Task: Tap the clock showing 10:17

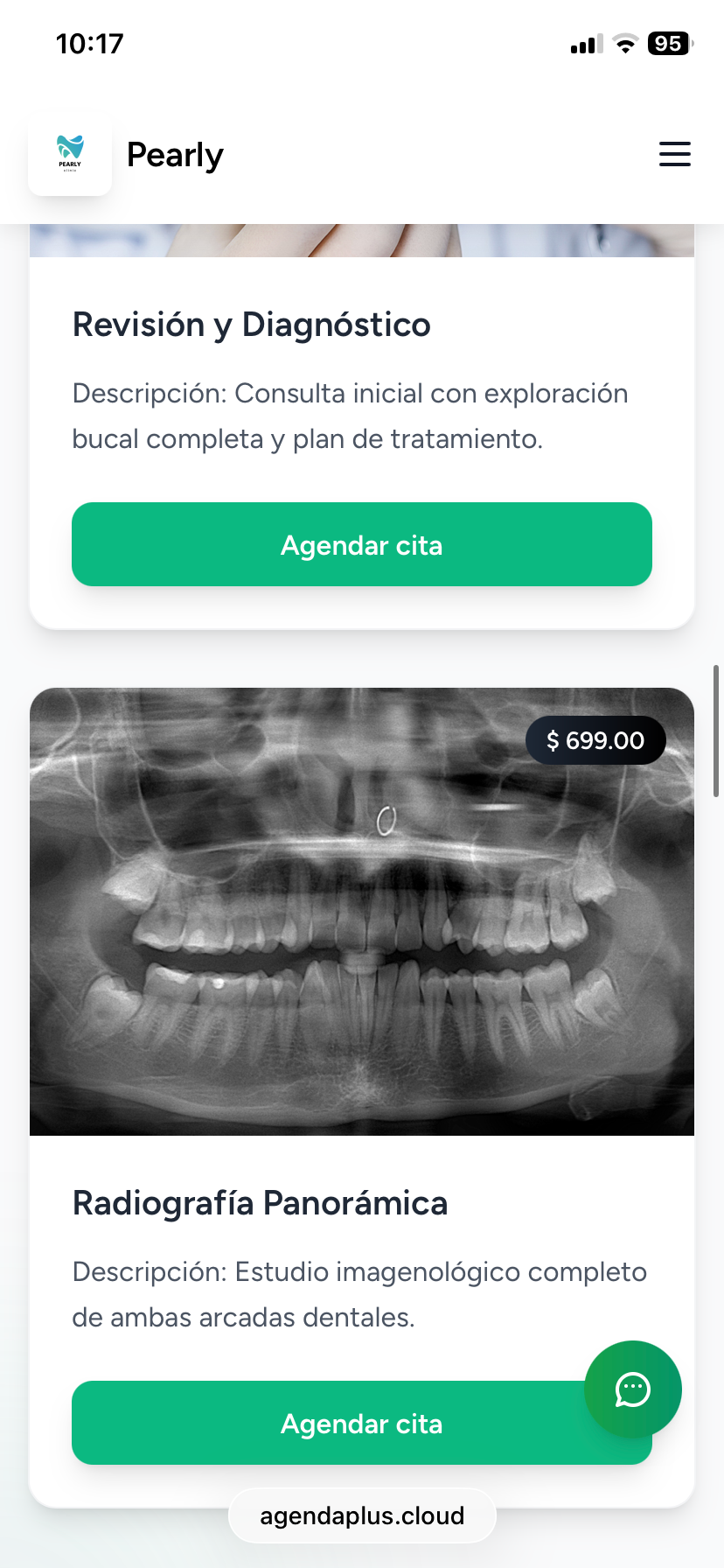Action: pyautogui.click(x=88, y=43)
